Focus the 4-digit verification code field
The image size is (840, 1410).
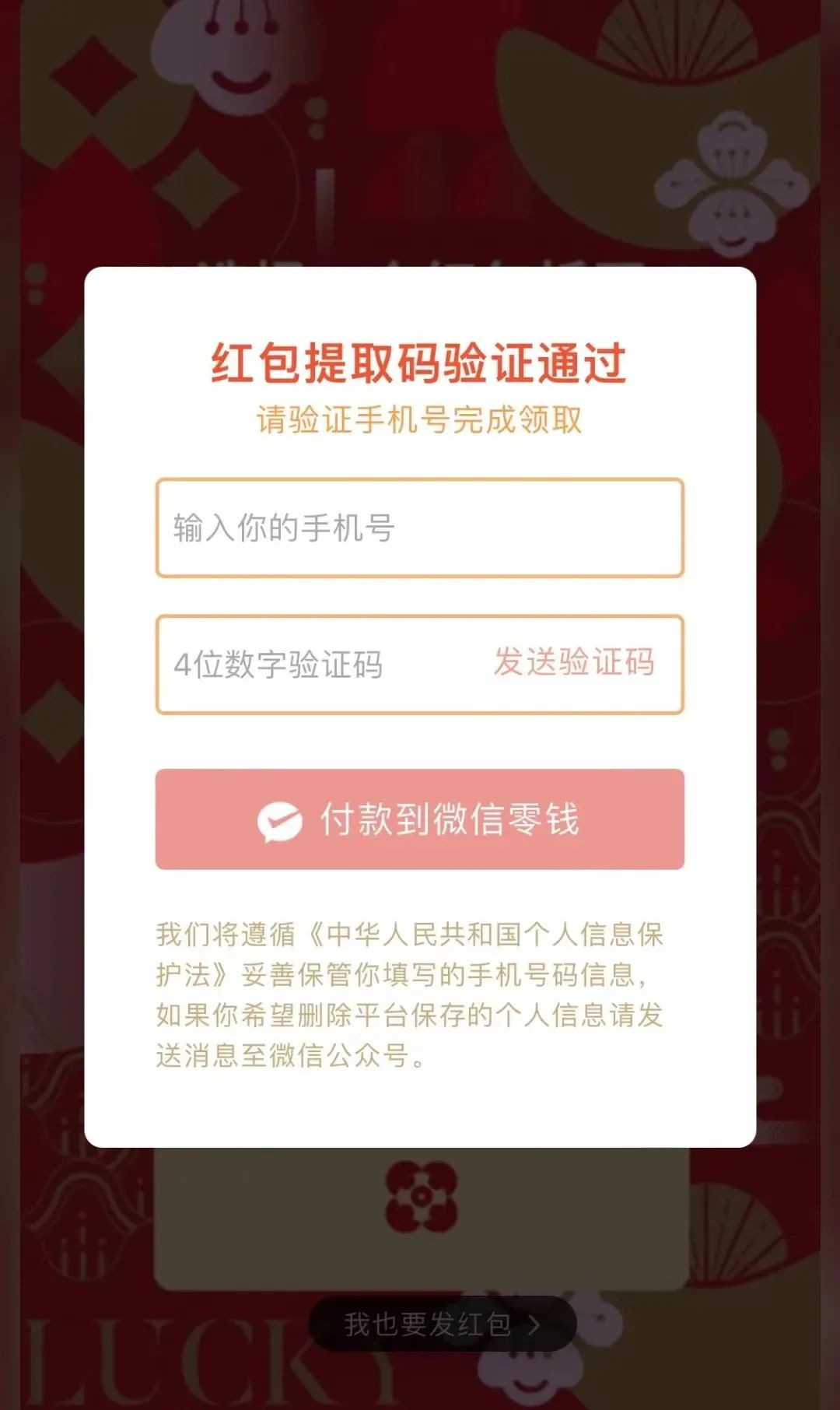click(311, 665)
